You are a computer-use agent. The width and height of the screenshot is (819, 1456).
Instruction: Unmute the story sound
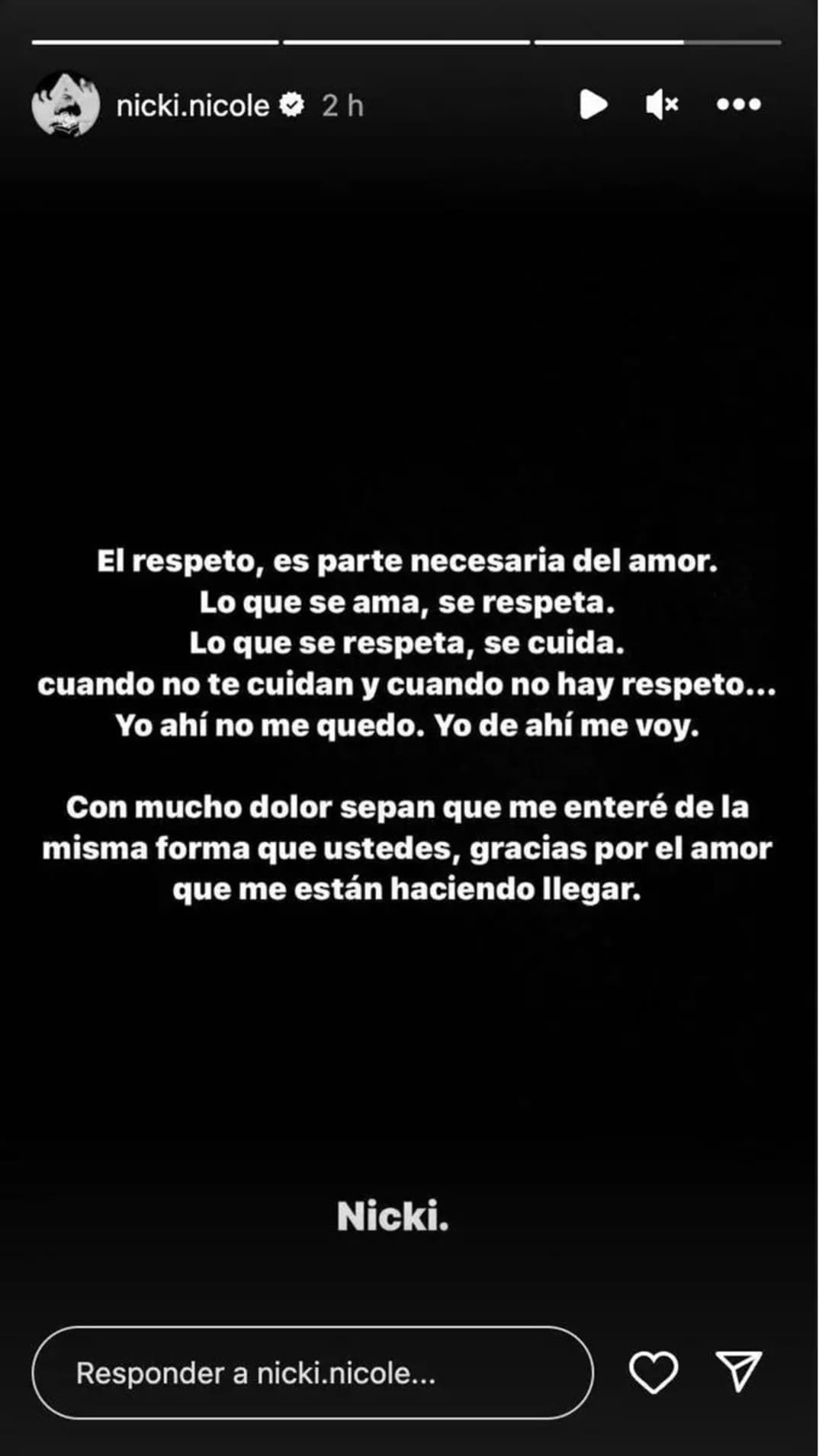click(x=662, y=104)
